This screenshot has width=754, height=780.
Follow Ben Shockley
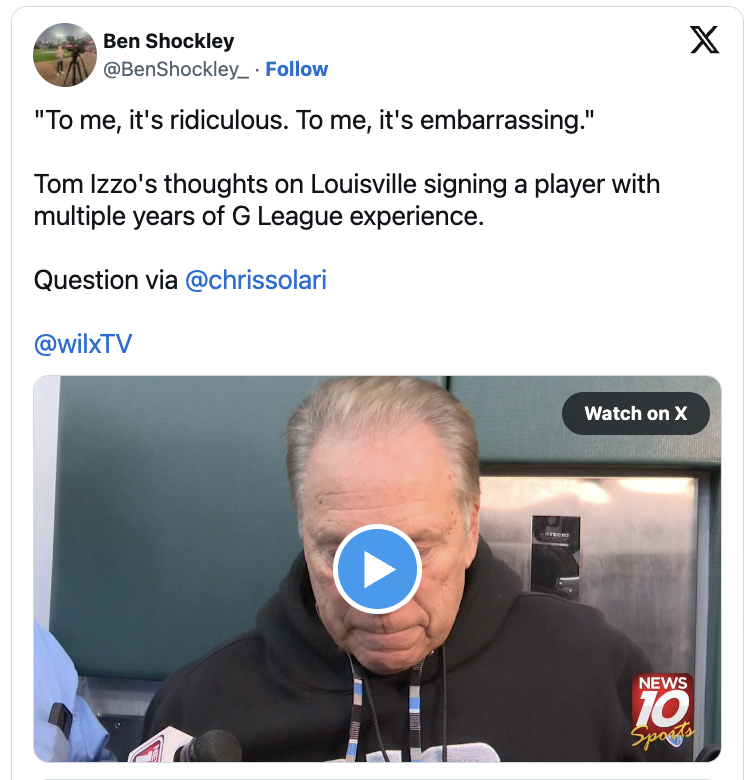(x=296, y=69)
